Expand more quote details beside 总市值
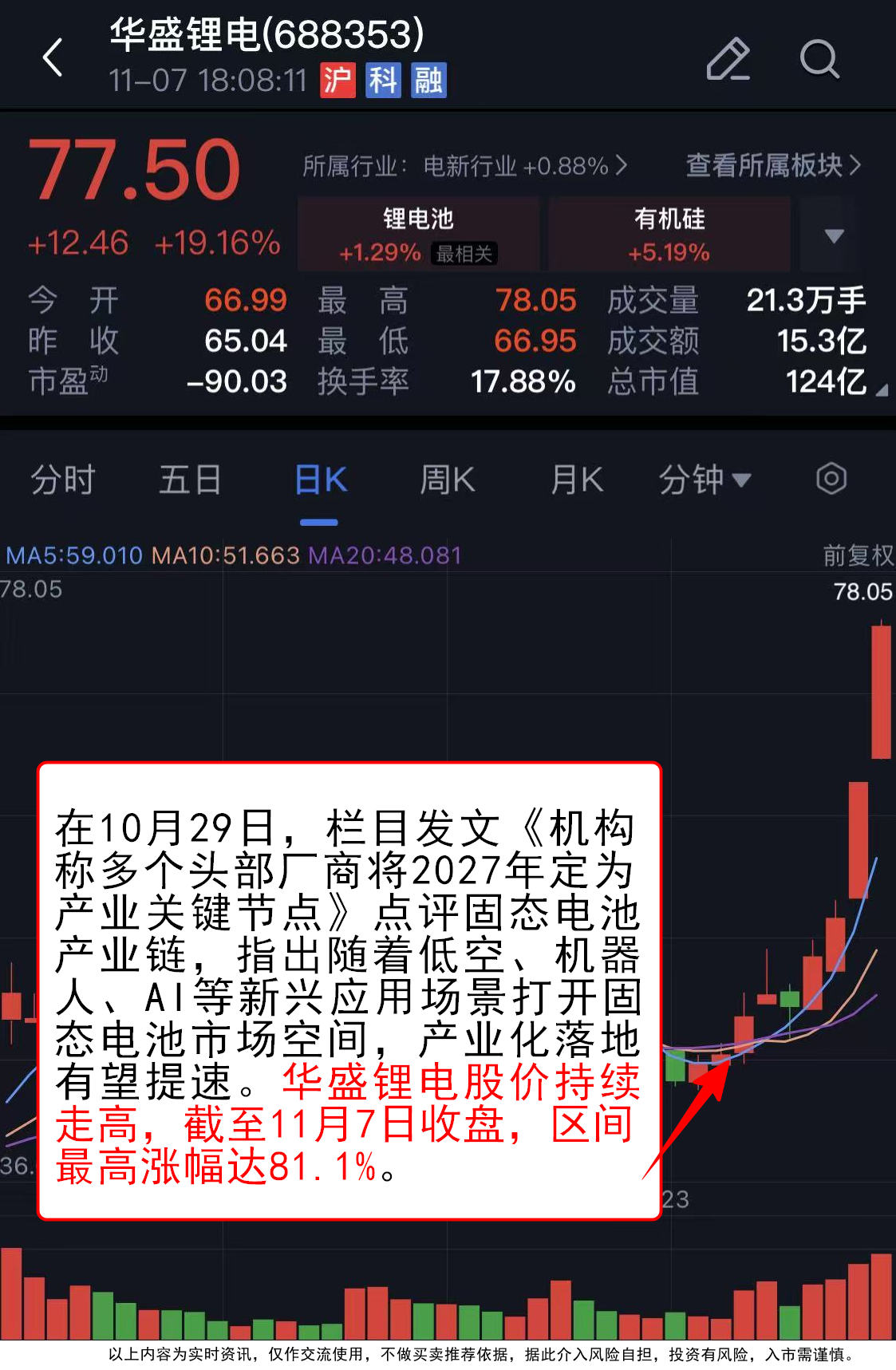This screenshot has height=1370, width=896. pyautogui.click(x=881, y=390)
